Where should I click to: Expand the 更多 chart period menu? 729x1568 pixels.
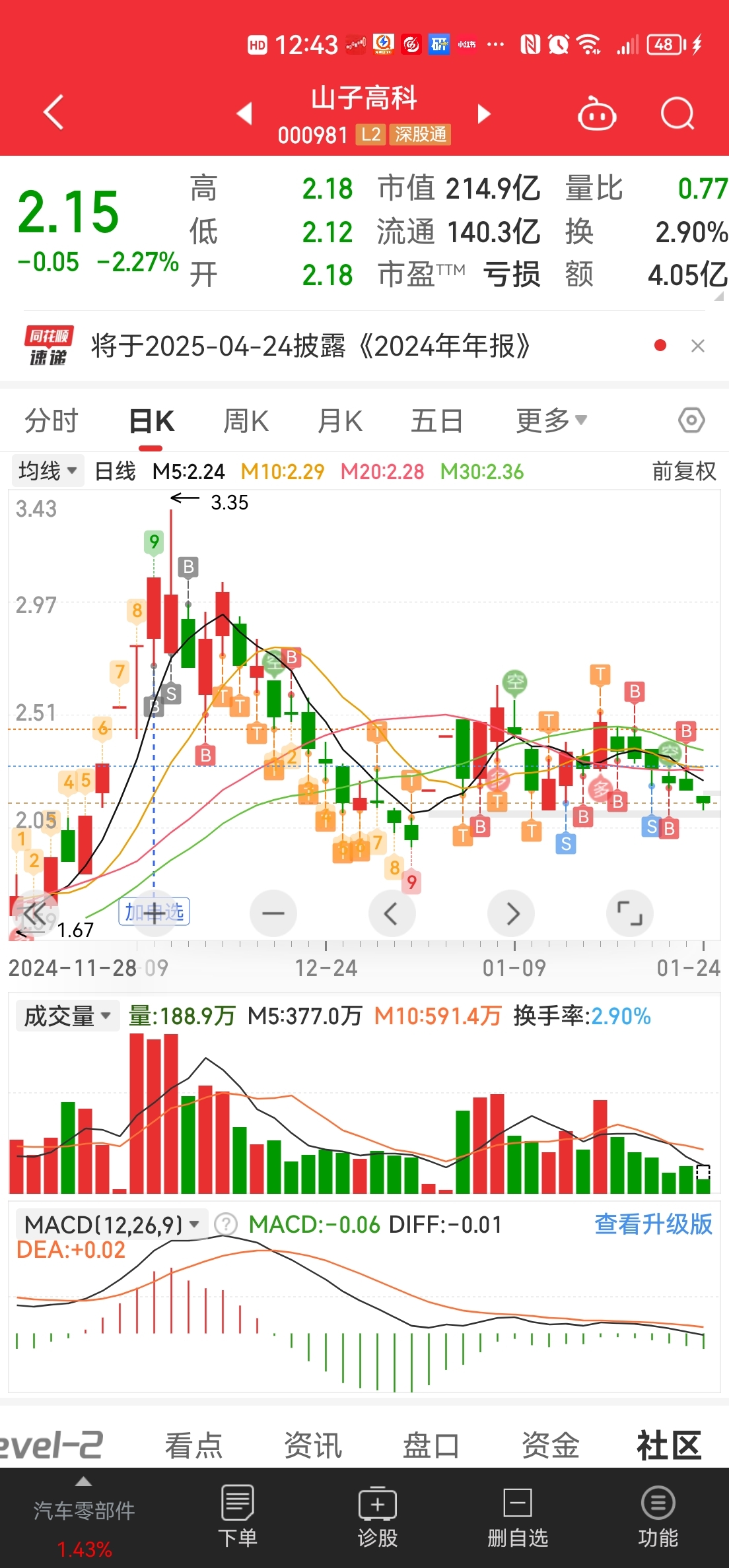click(x=551, y=421)
